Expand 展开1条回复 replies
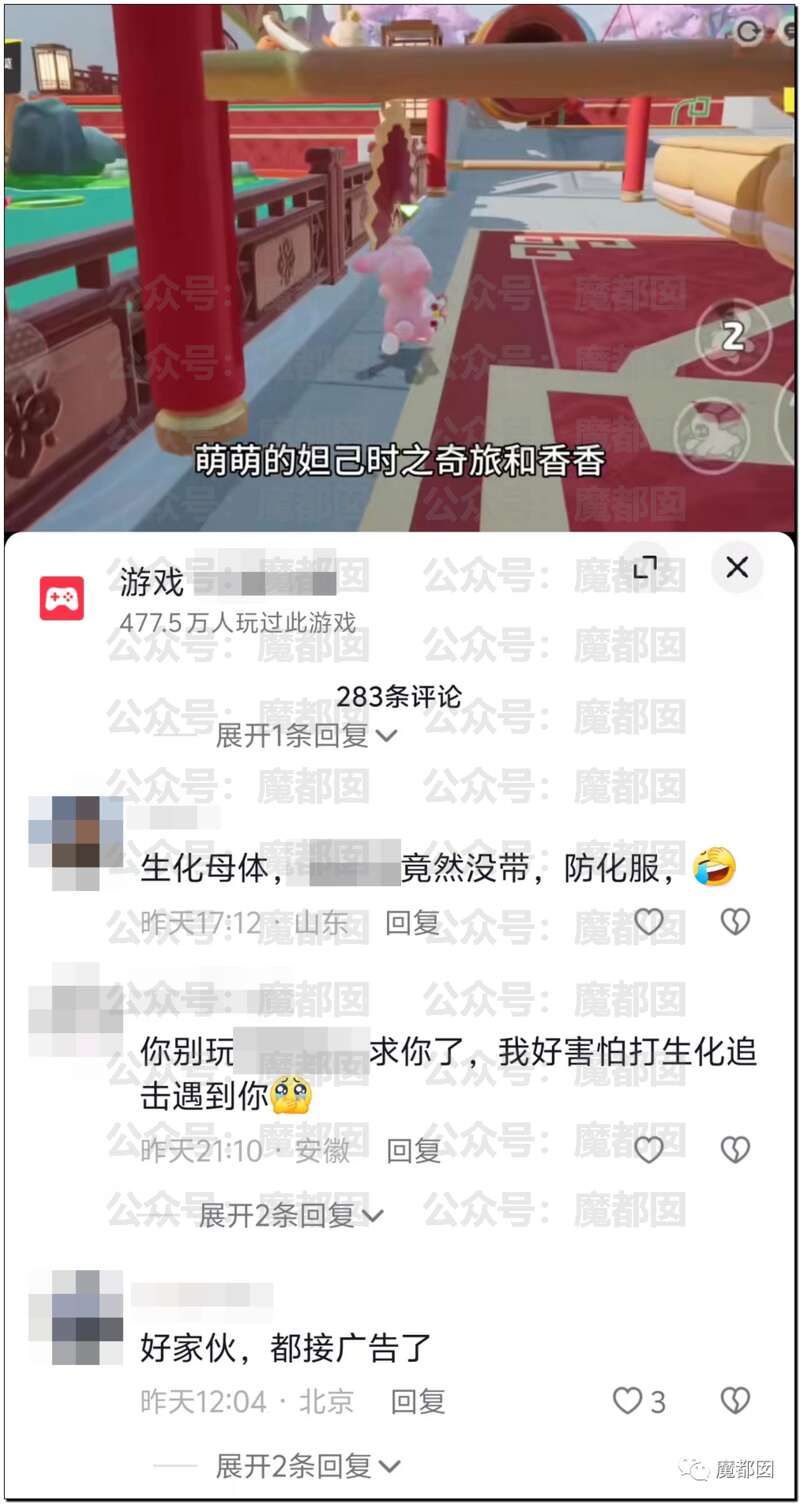The height and width of the screenshot is (1504, 800). point(307,736)
